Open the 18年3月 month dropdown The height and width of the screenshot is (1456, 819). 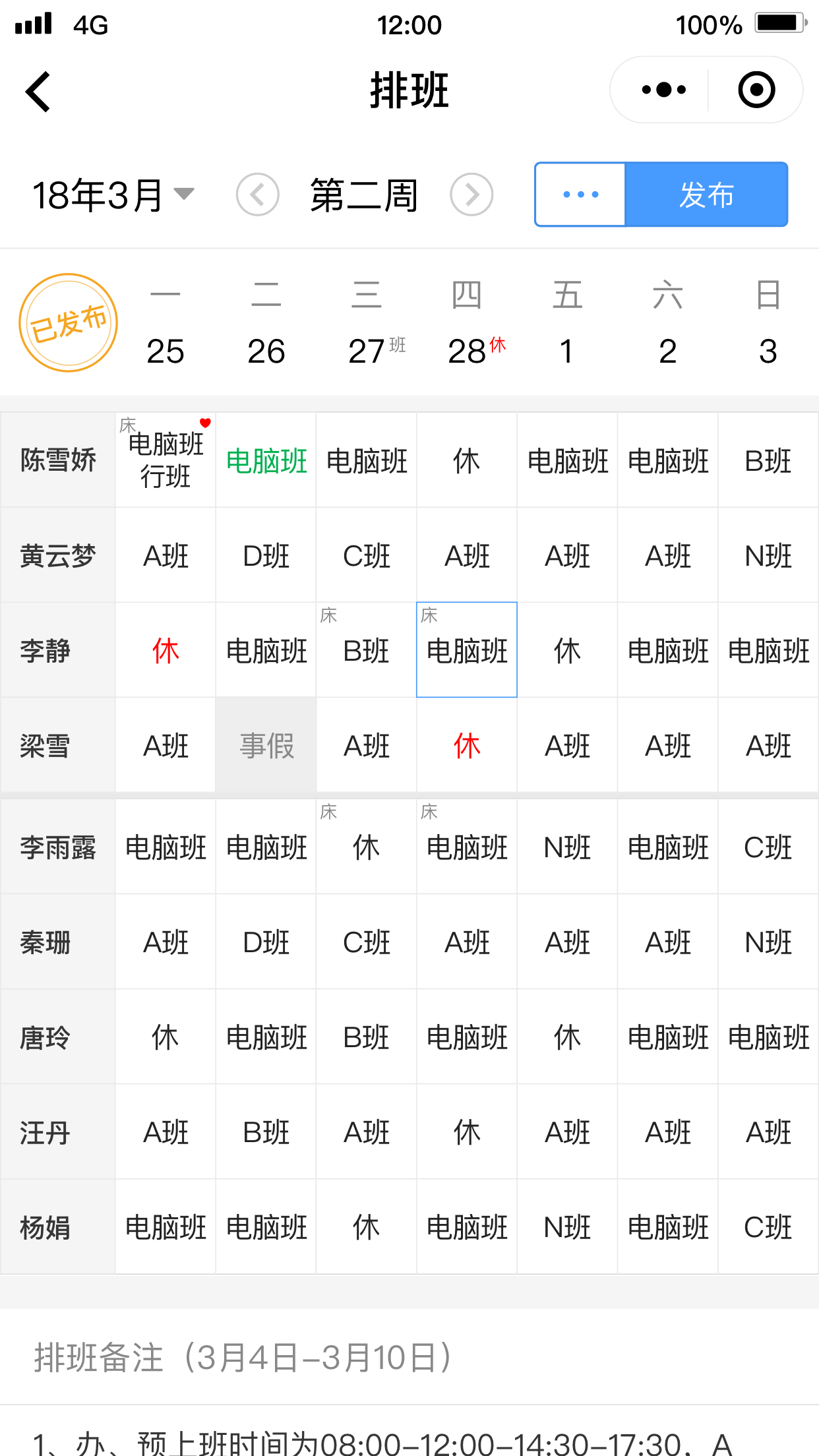tap(113, 195)
